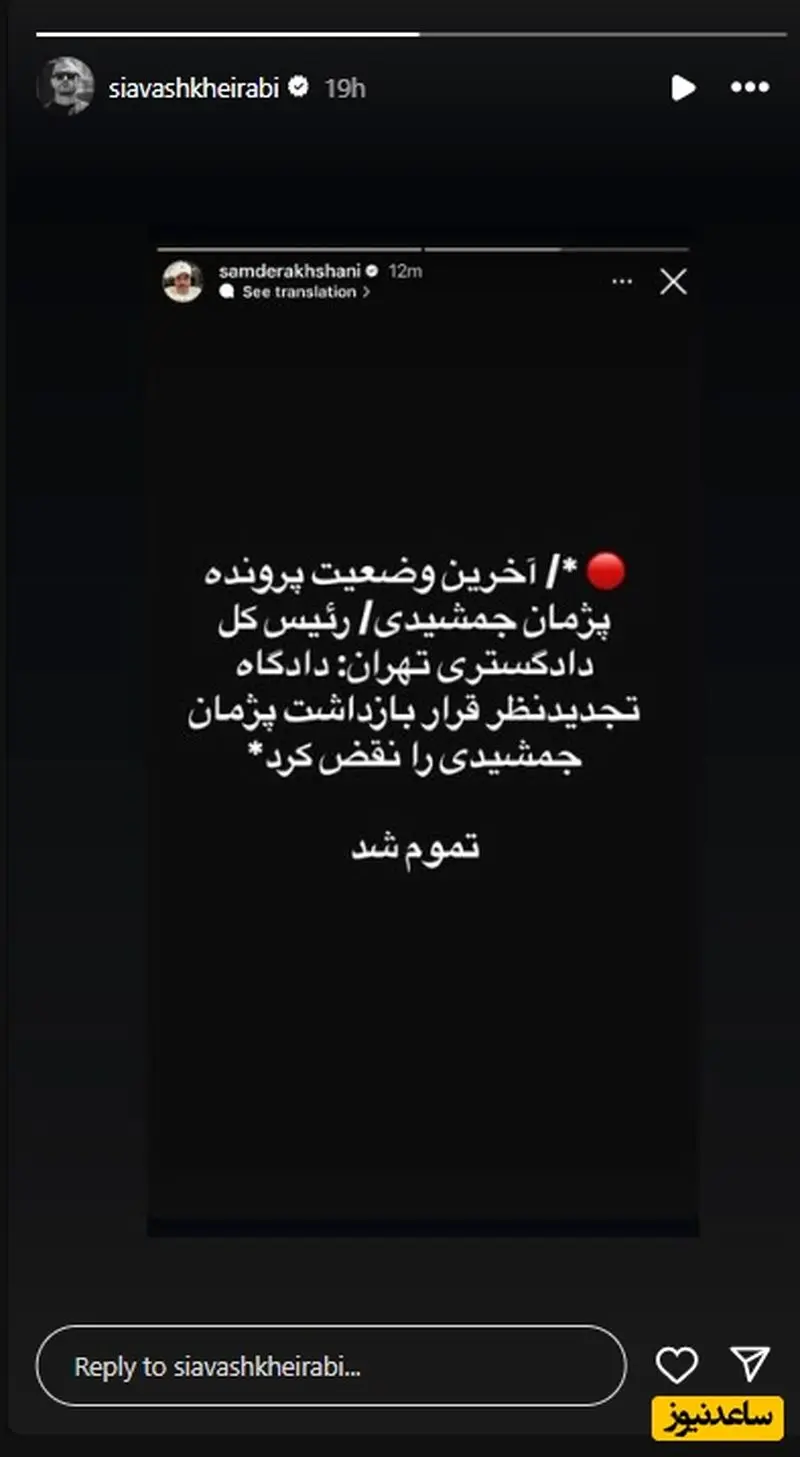Image resolution: width=800 pixels, height=1457 pixels.
Task: Resume story playback with play button
Action: tap(683, 88)
